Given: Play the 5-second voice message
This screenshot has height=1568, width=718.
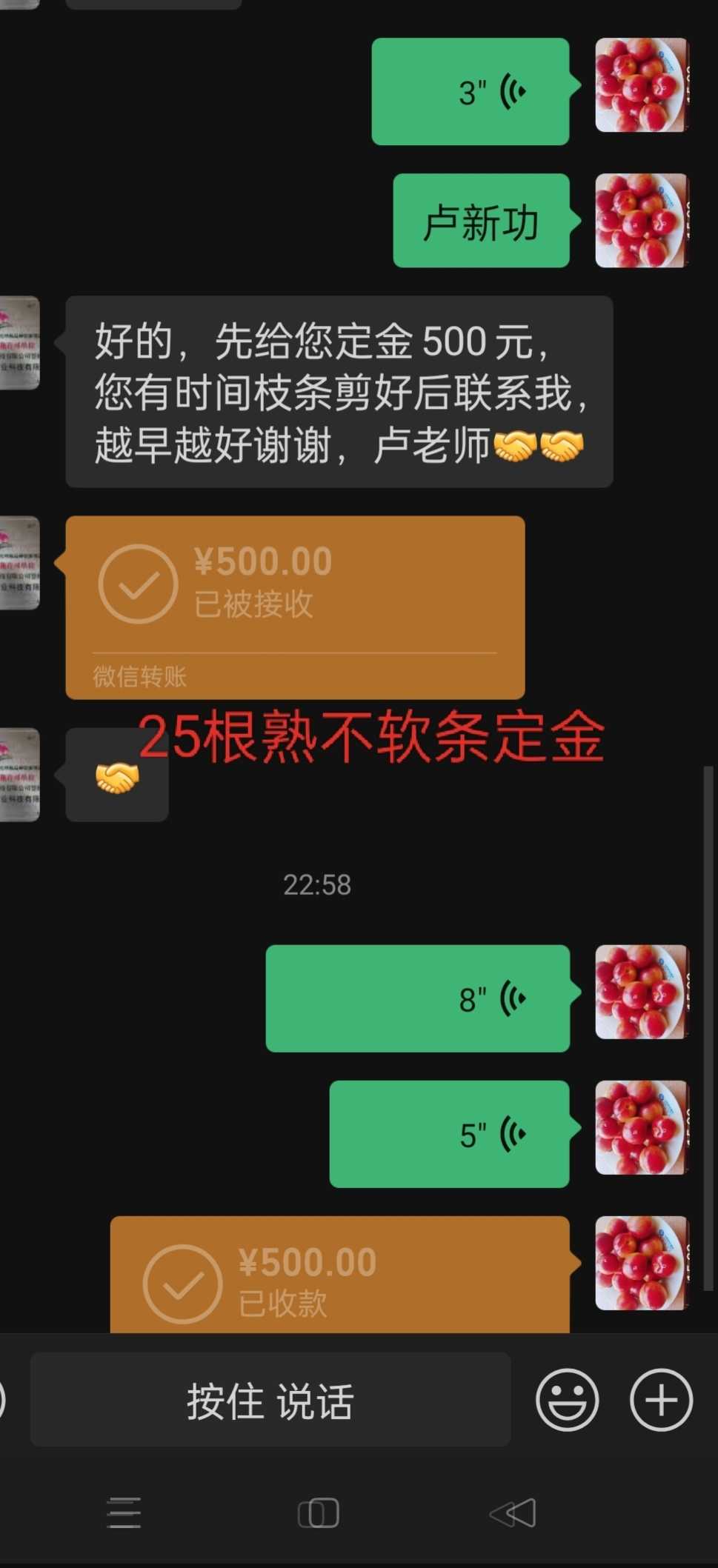Looking at the screenshot, I should coord(450,1134).
